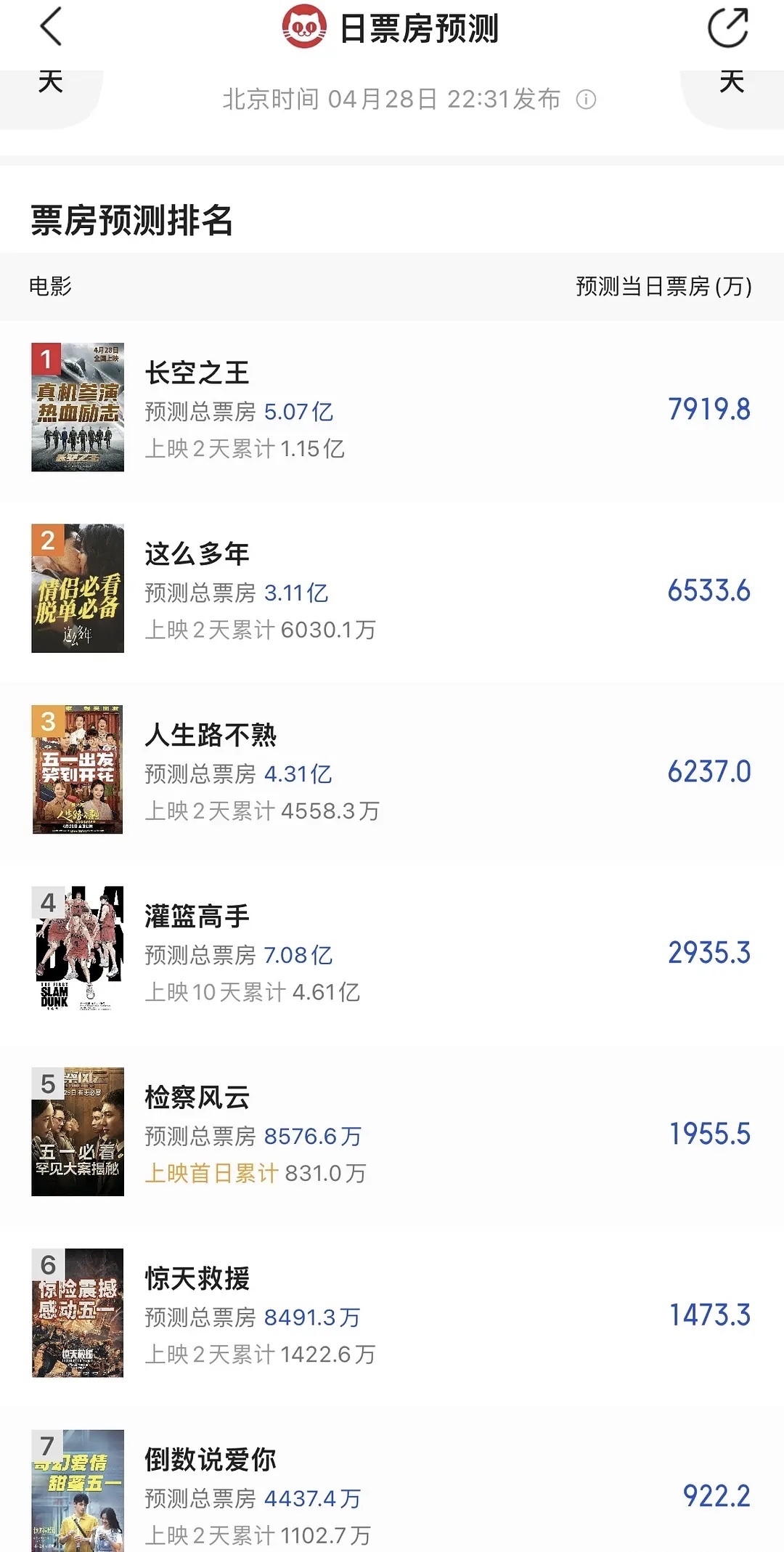784x1552 pixels.
Task: Switch to the next day's forecast
Action: click(732, 91)
